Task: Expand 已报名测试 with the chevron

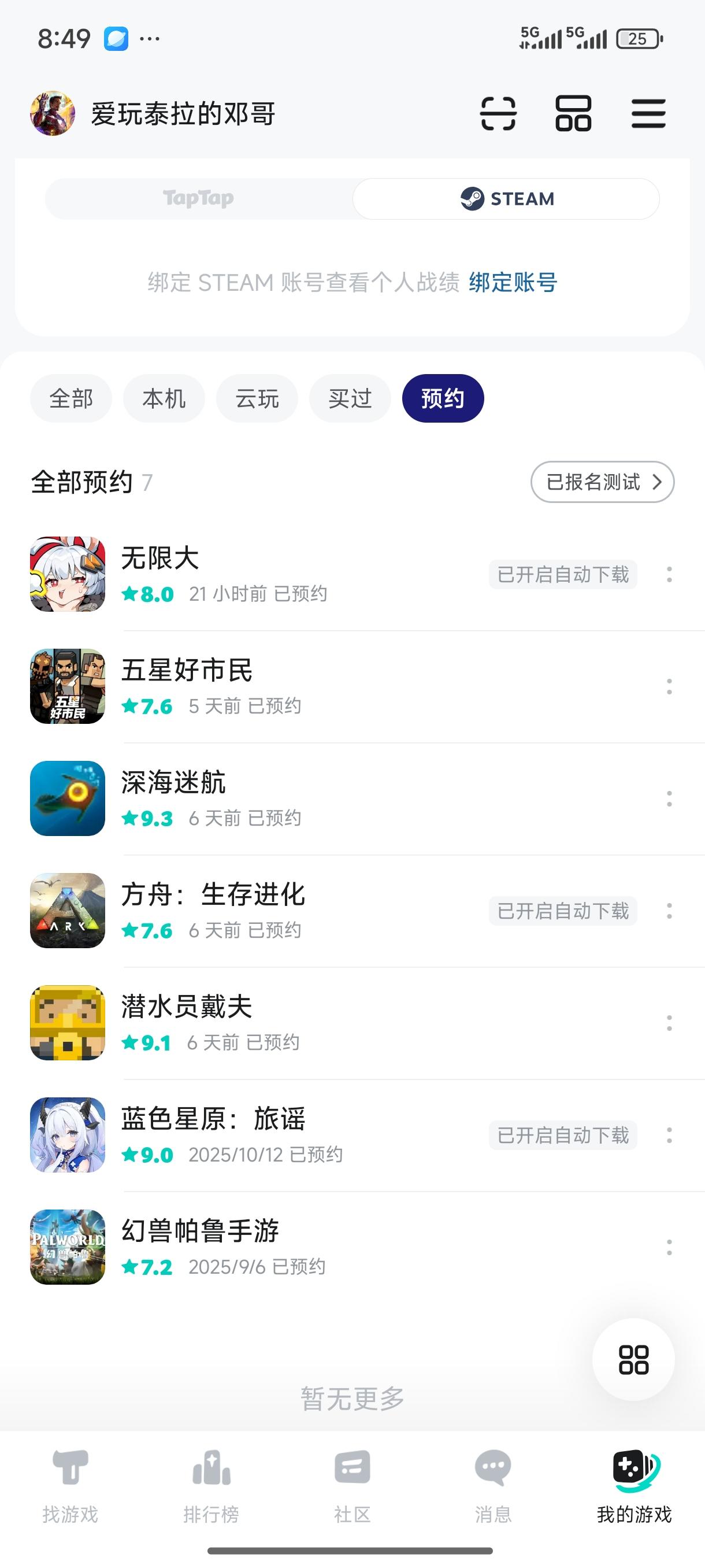Action: 602,482
